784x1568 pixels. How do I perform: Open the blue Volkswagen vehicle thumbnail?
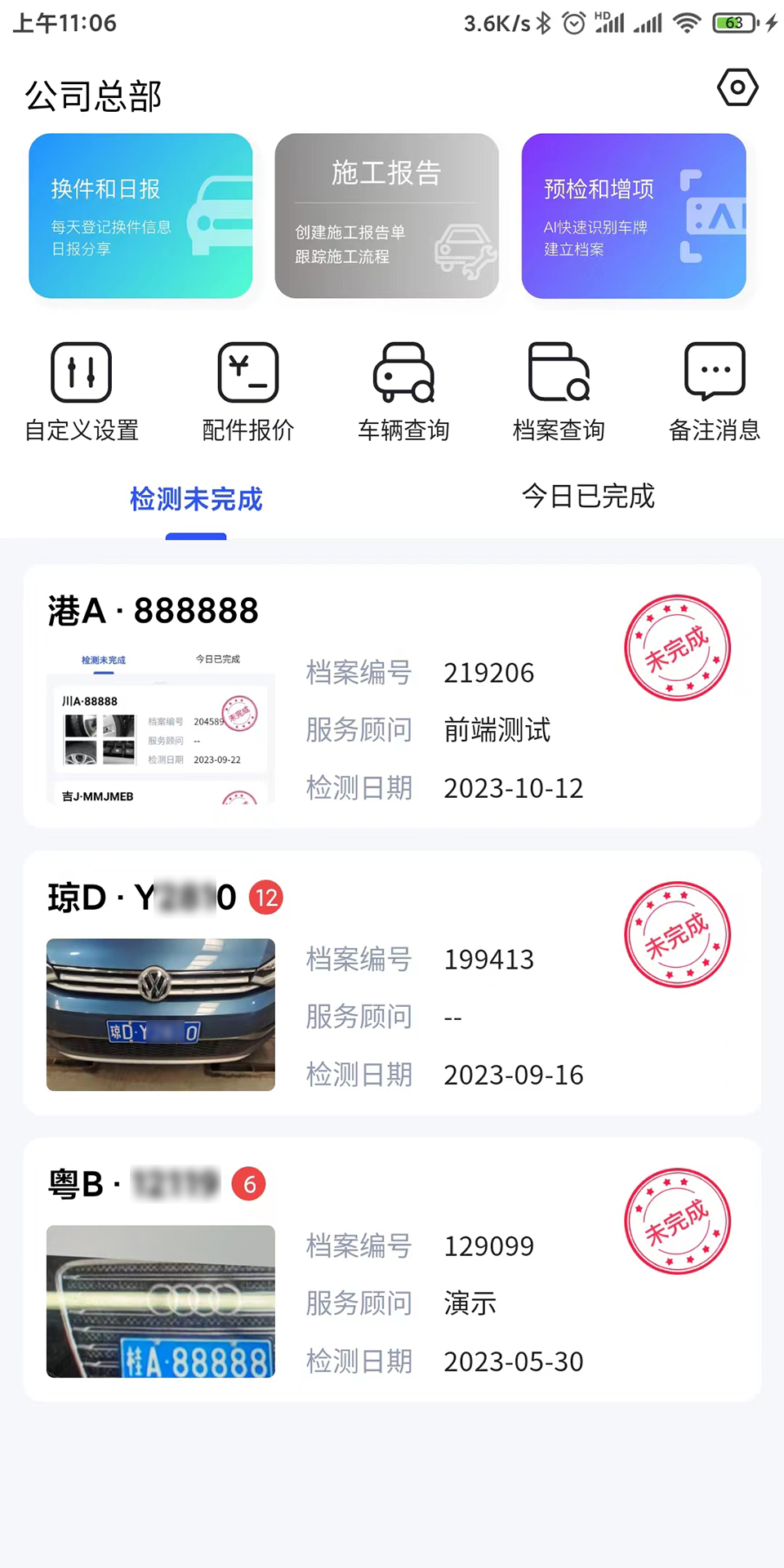click(160, 1015)
